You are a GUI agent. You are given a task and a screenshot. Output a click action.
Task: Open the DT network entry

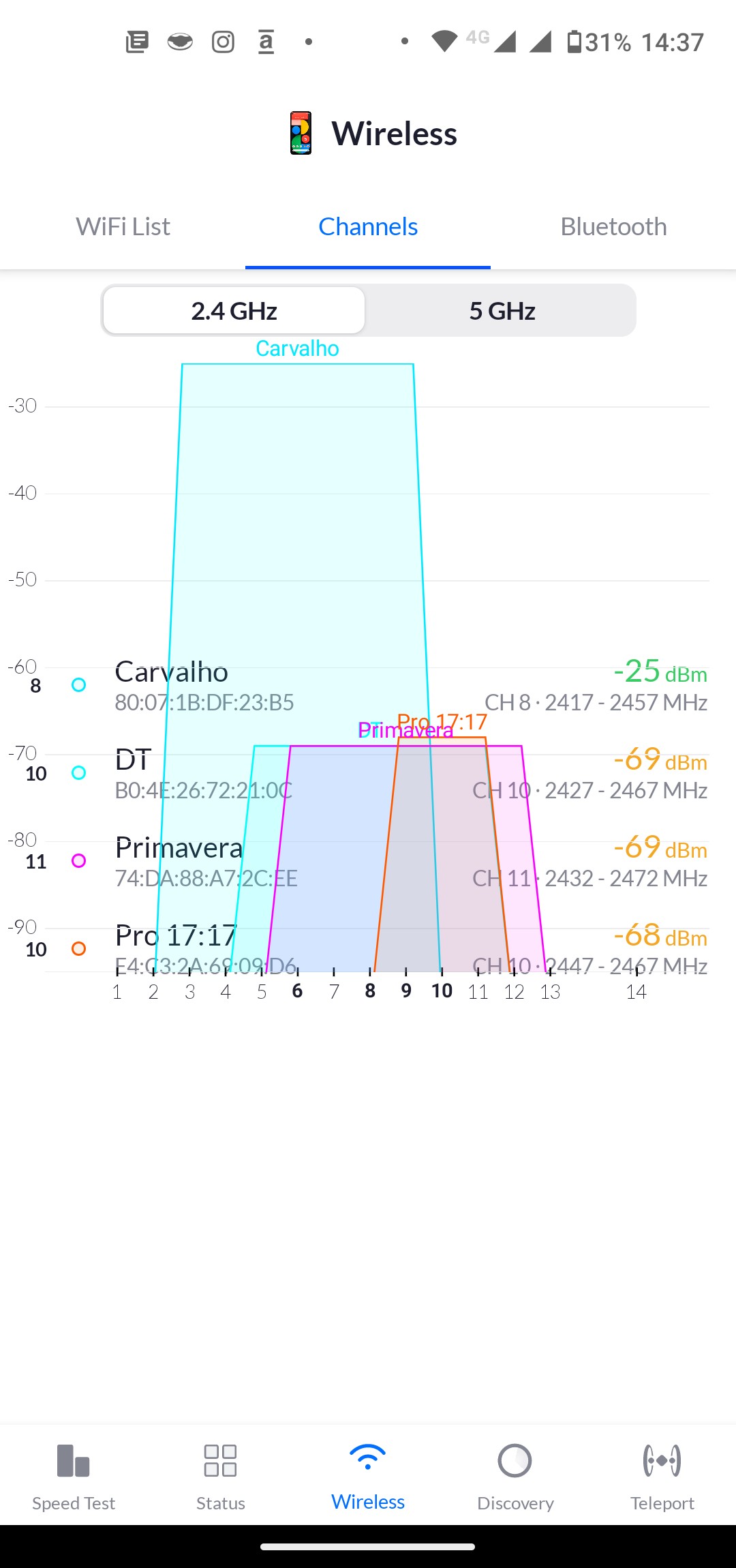pyautogui.click(x=368, y=773)
